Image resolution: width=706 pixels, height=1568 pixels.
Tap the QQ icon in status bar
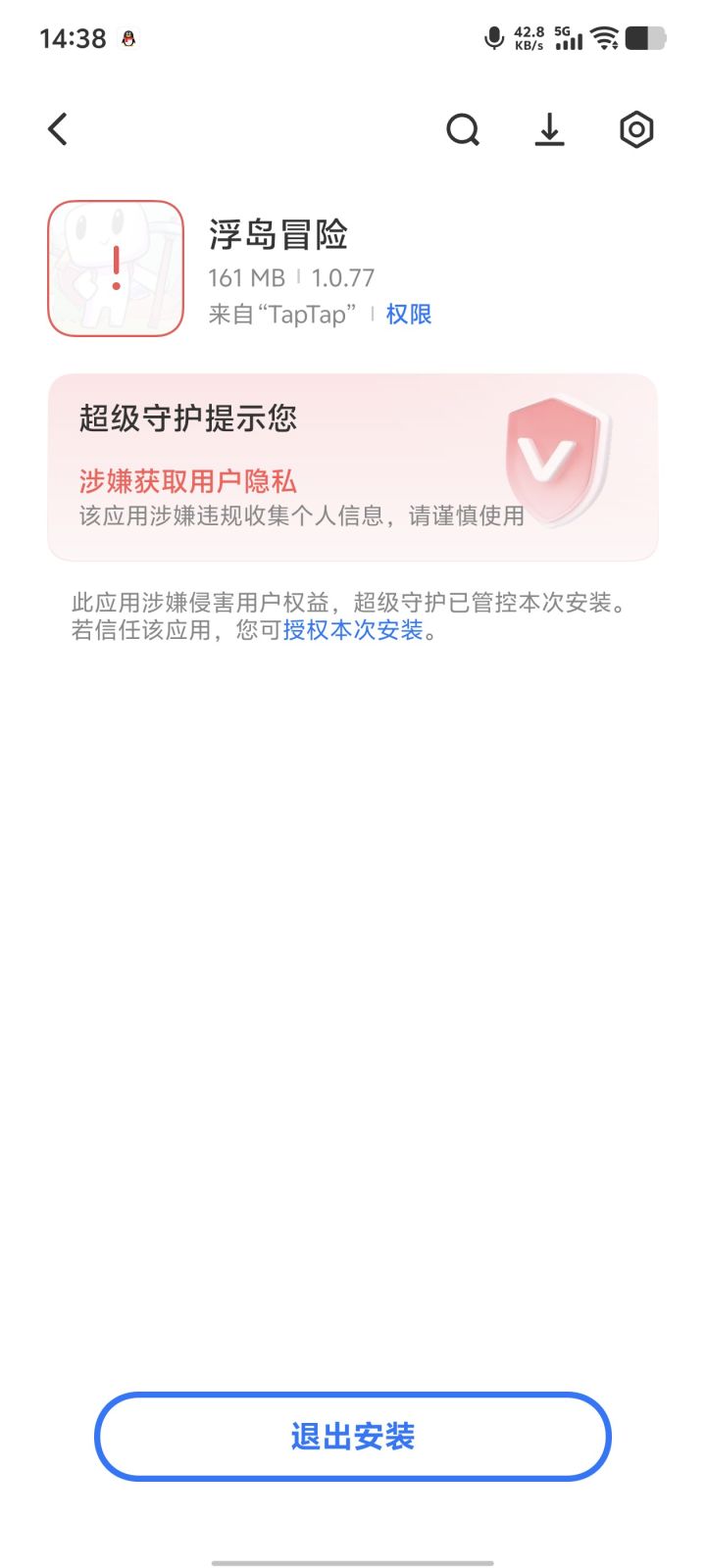tap(128, 39)
